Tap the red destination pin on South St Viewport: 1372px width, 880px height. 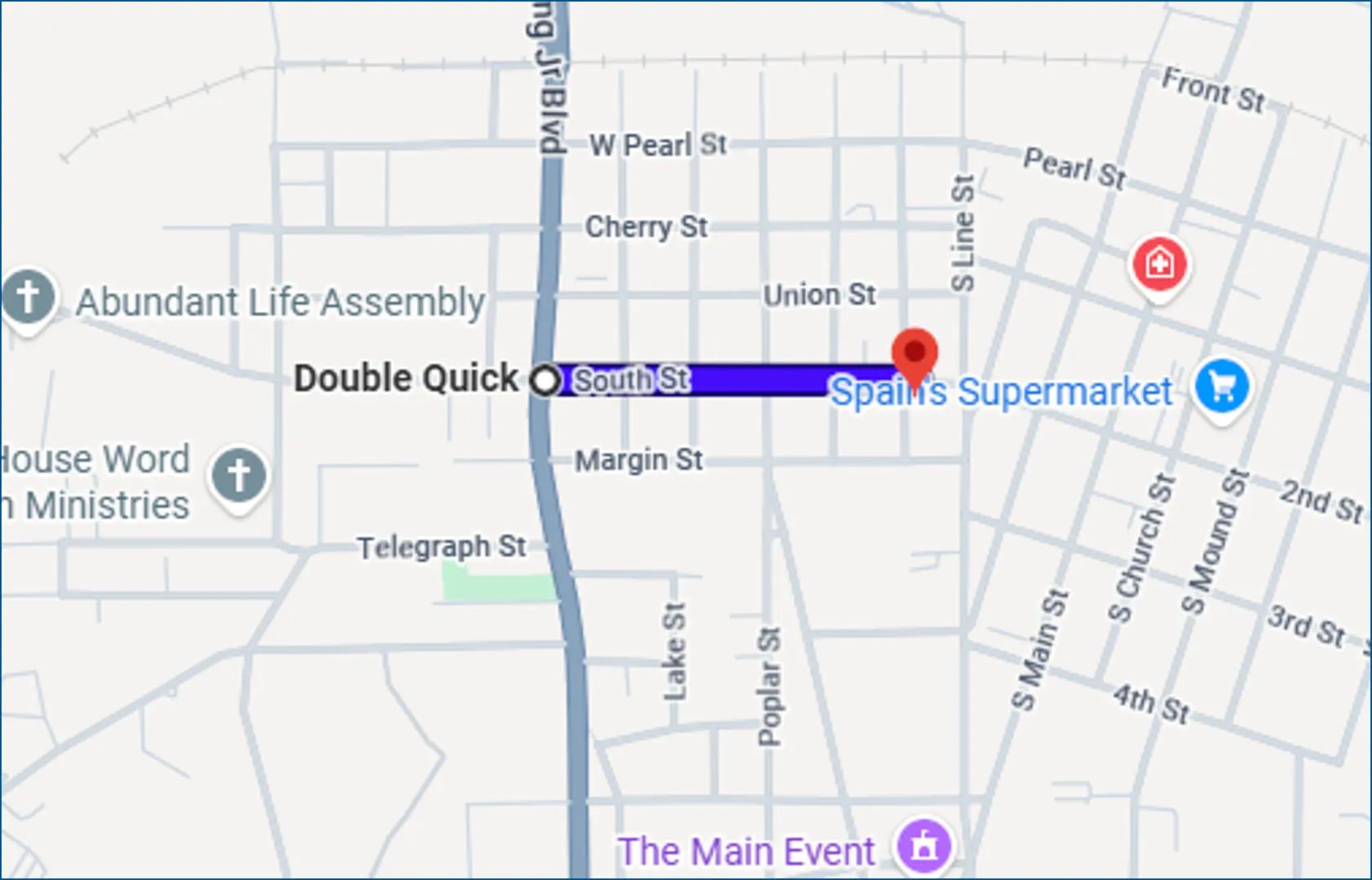915,357
